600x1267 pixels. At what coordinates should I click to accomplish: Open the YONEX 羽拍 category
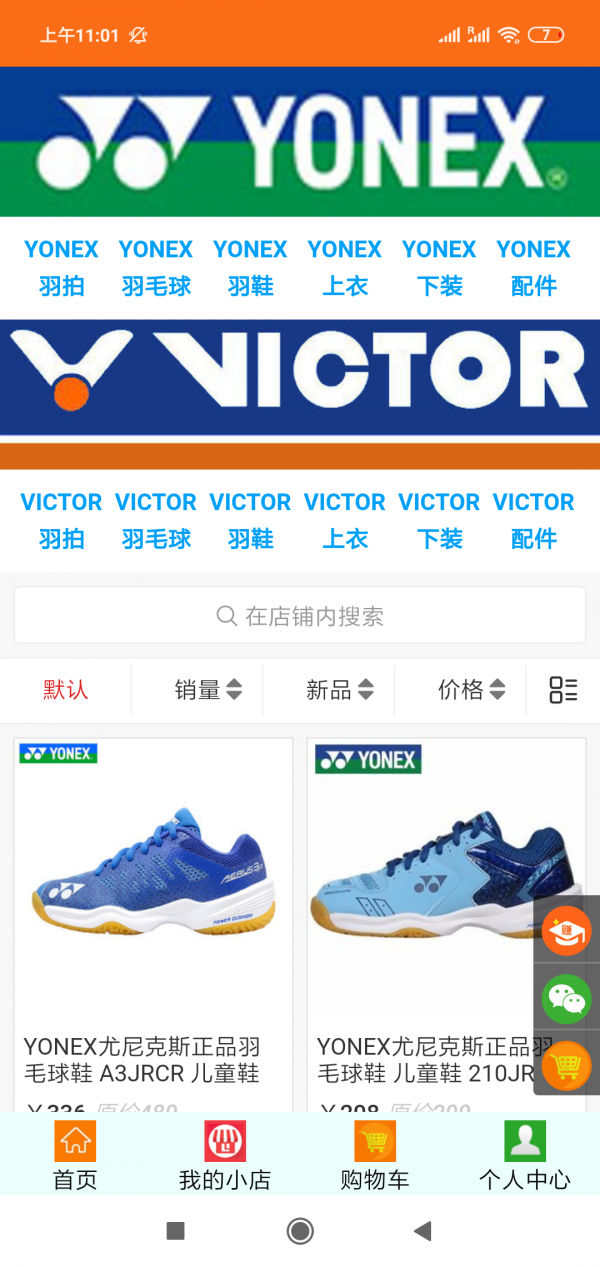click(61, 267)
